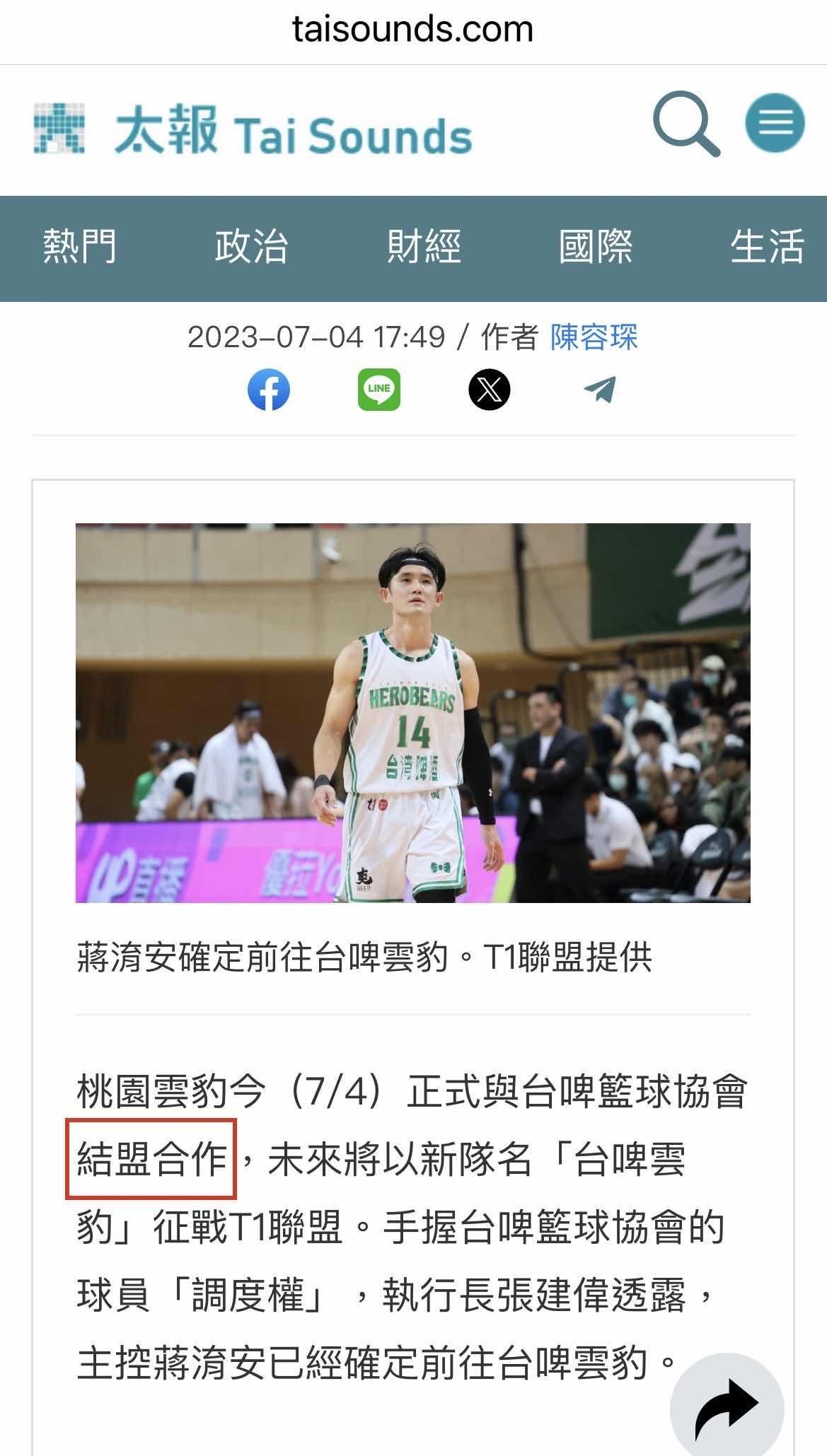The image size is (827, 1456).
Task: Open author 陳容琛's page
Action: point(594,337)
